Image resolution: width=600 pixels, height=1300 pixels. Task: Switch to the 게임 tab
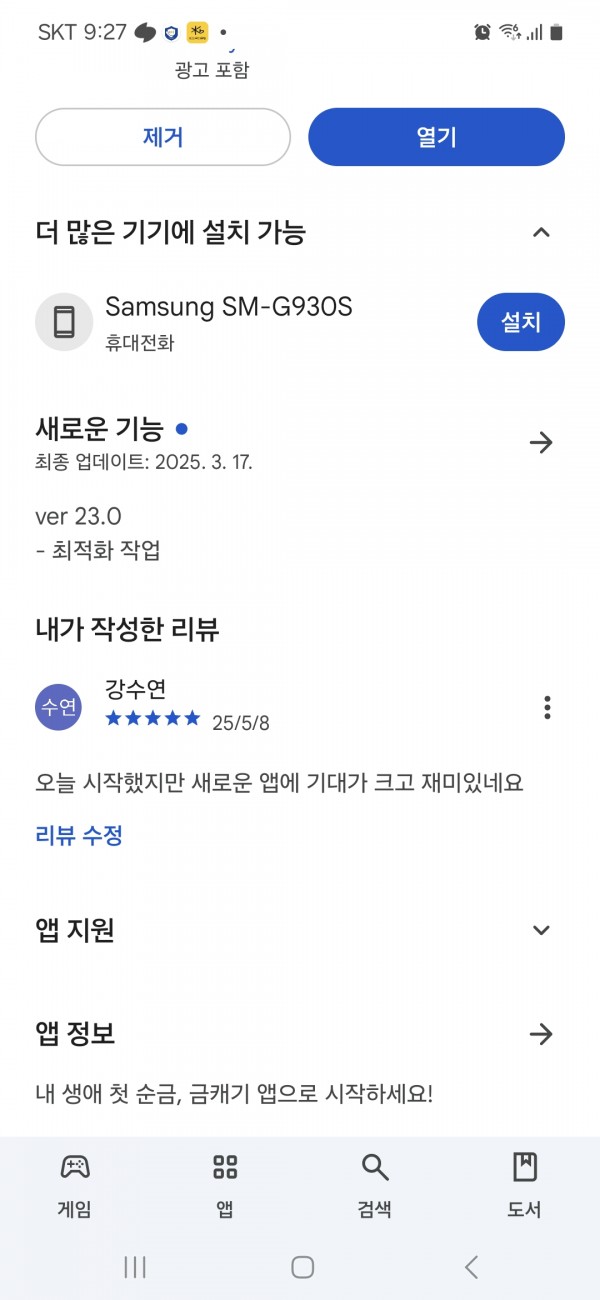[x=75, y=1185]
